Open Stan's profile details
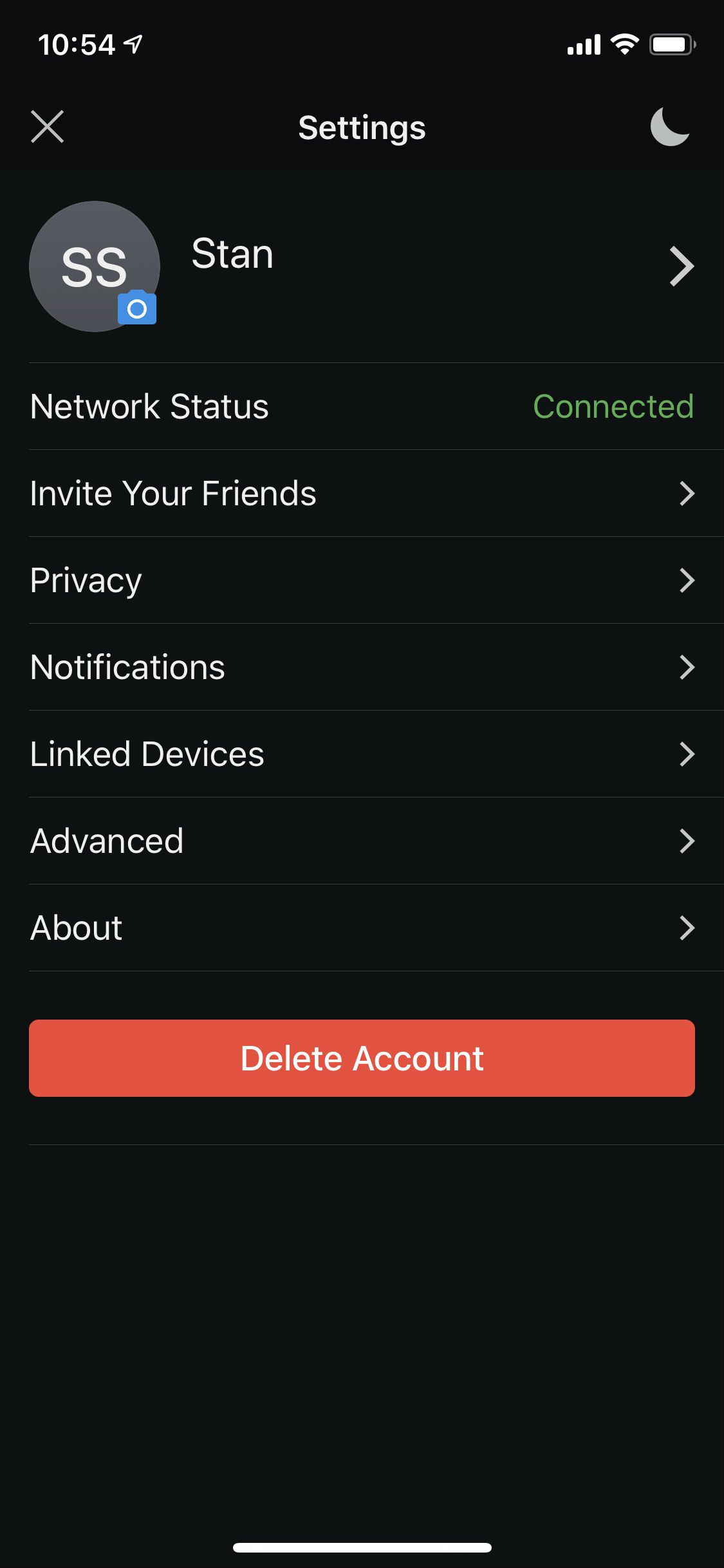The width and height of the screenshot is (724, 1568). click(x=425, y=265)
